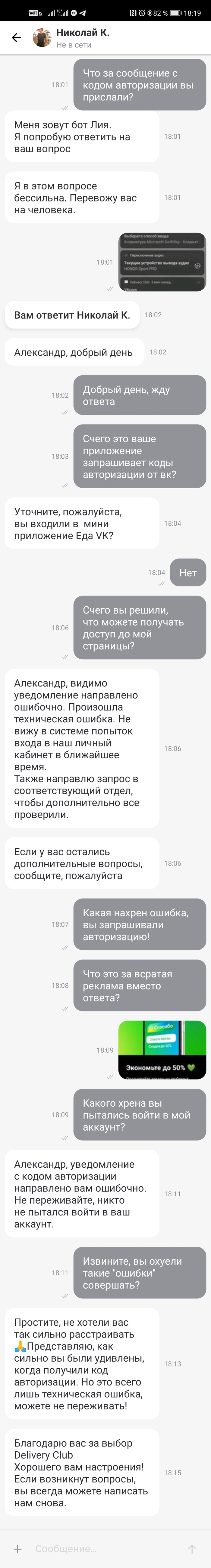Go back from chat with Николай К.
The width and height of the screenshot is (211, 1568).
click(16, 38)
